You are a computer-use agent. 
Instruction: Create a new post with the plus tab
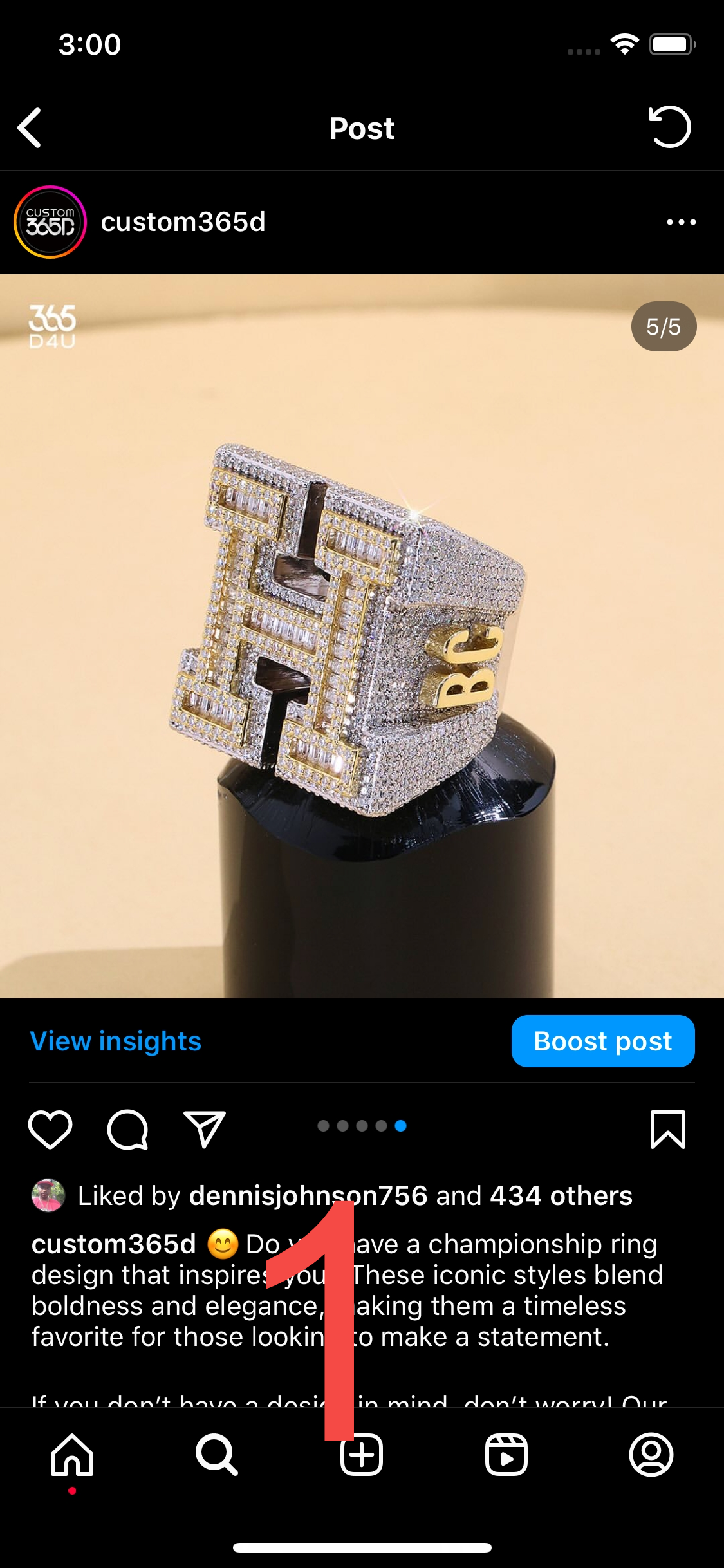pyautogui.click(x=362, y=1455)
